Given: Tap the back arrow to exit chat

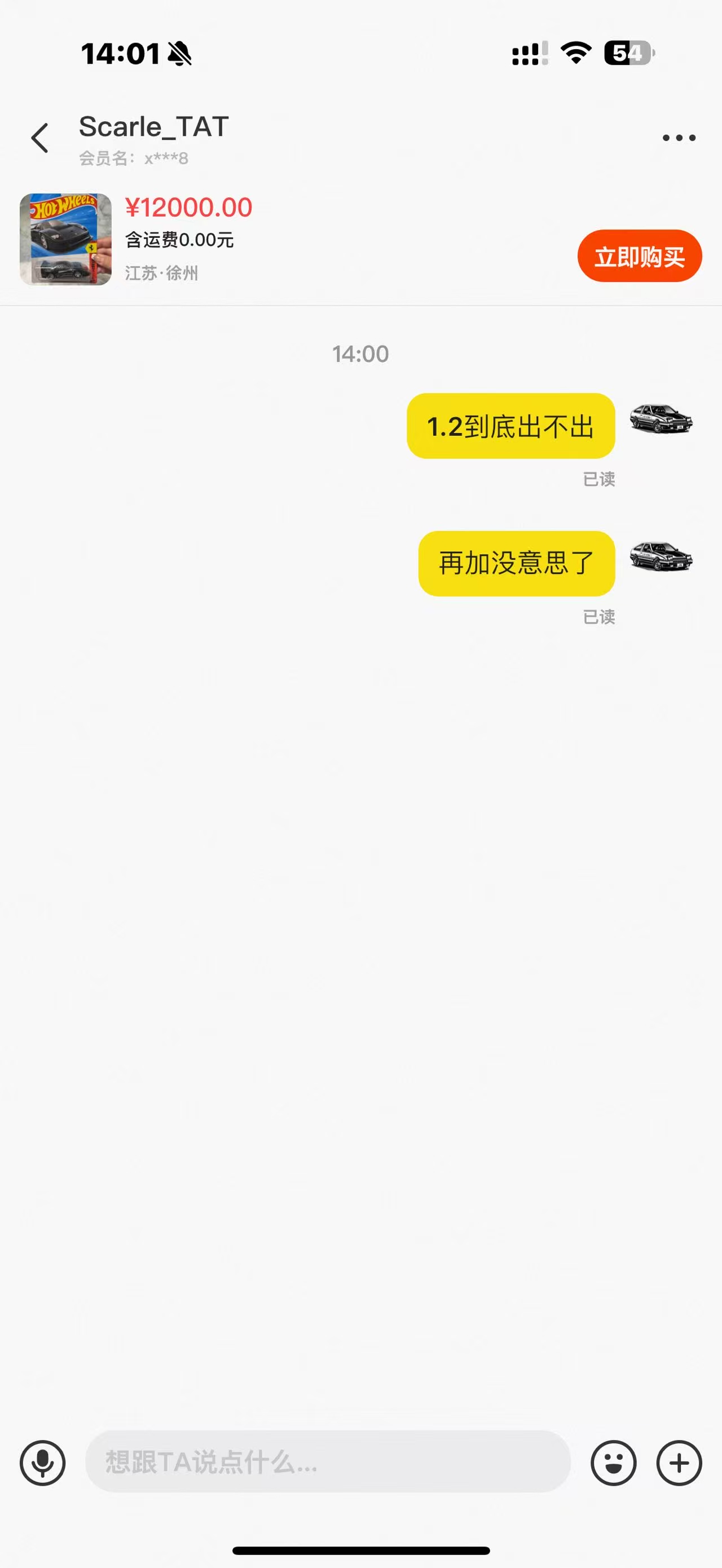Looking at the screenshot, I should (x=40, y=138).
